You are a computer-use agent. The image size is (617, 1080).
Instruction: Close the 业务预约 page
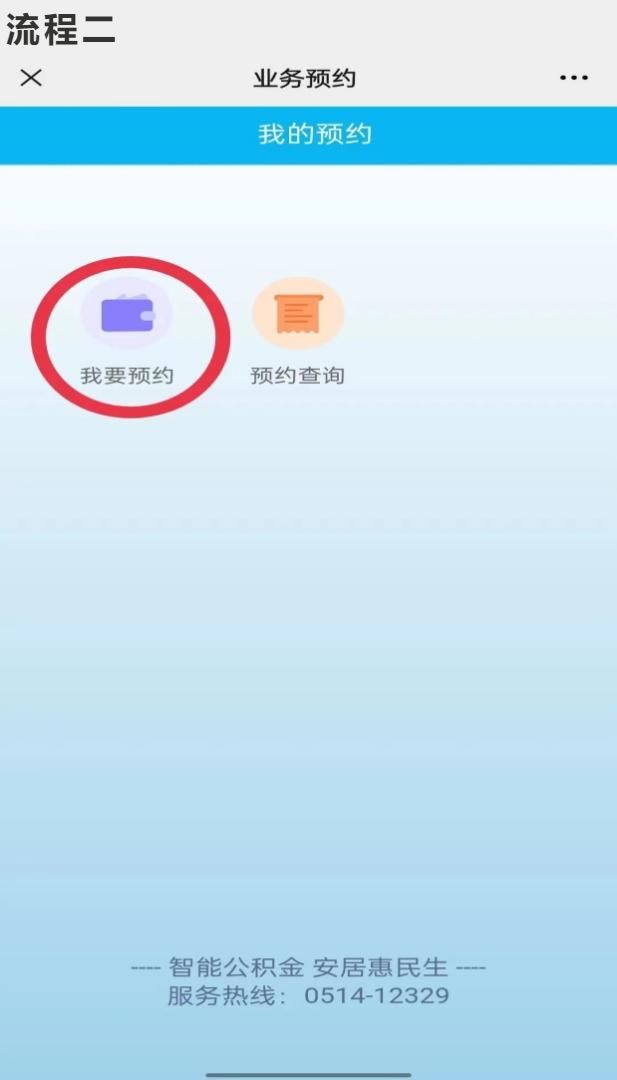pos(31,78)
